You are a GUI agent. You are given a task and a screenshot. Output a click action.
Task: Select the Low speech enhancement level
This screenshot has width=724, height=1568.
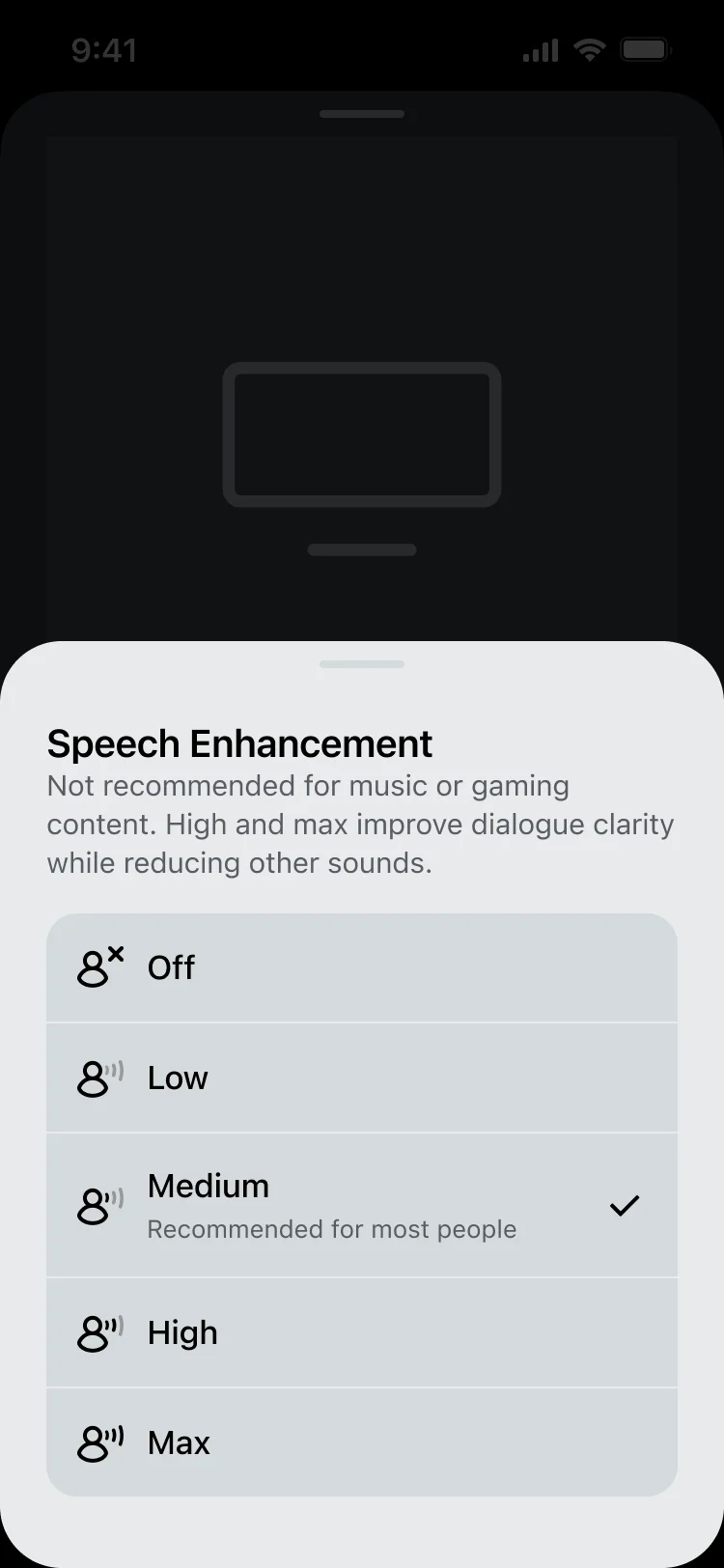pos(362,1078)
